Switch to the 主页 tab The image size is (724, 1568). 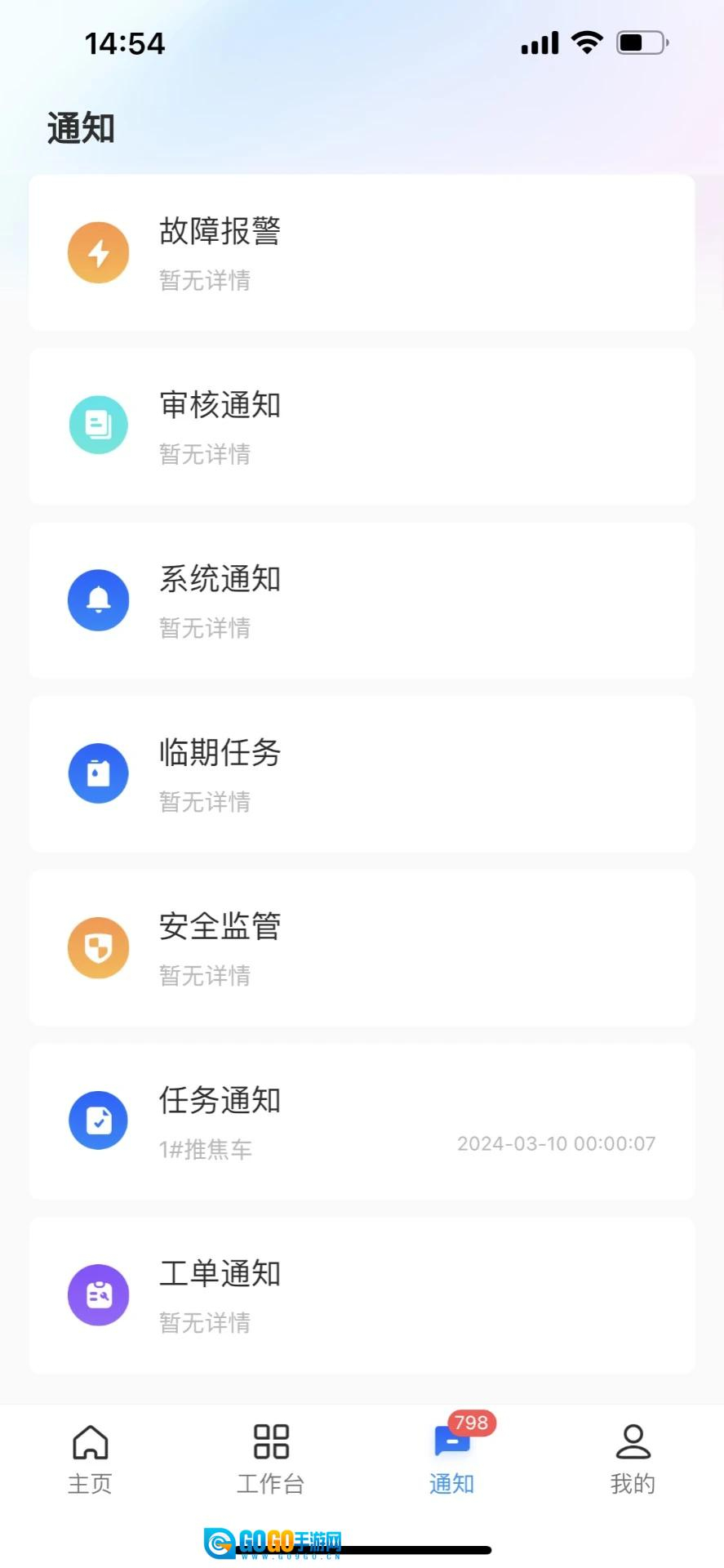[x=90, y=1459]
